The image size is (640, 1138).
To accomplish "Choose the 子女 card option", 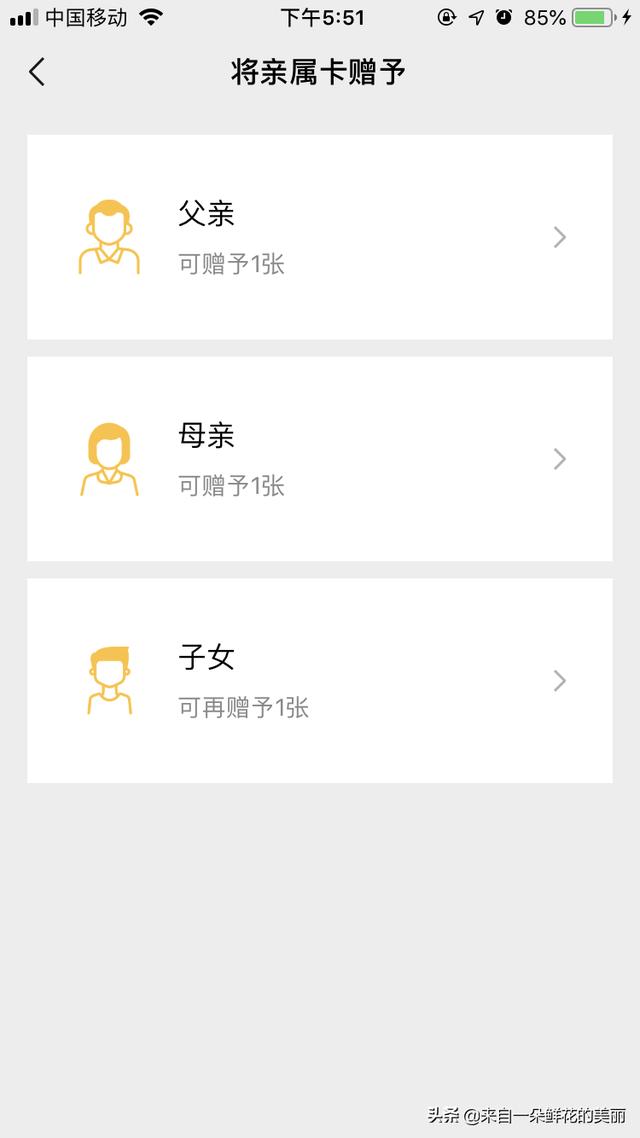I will (x=320, y=681).
